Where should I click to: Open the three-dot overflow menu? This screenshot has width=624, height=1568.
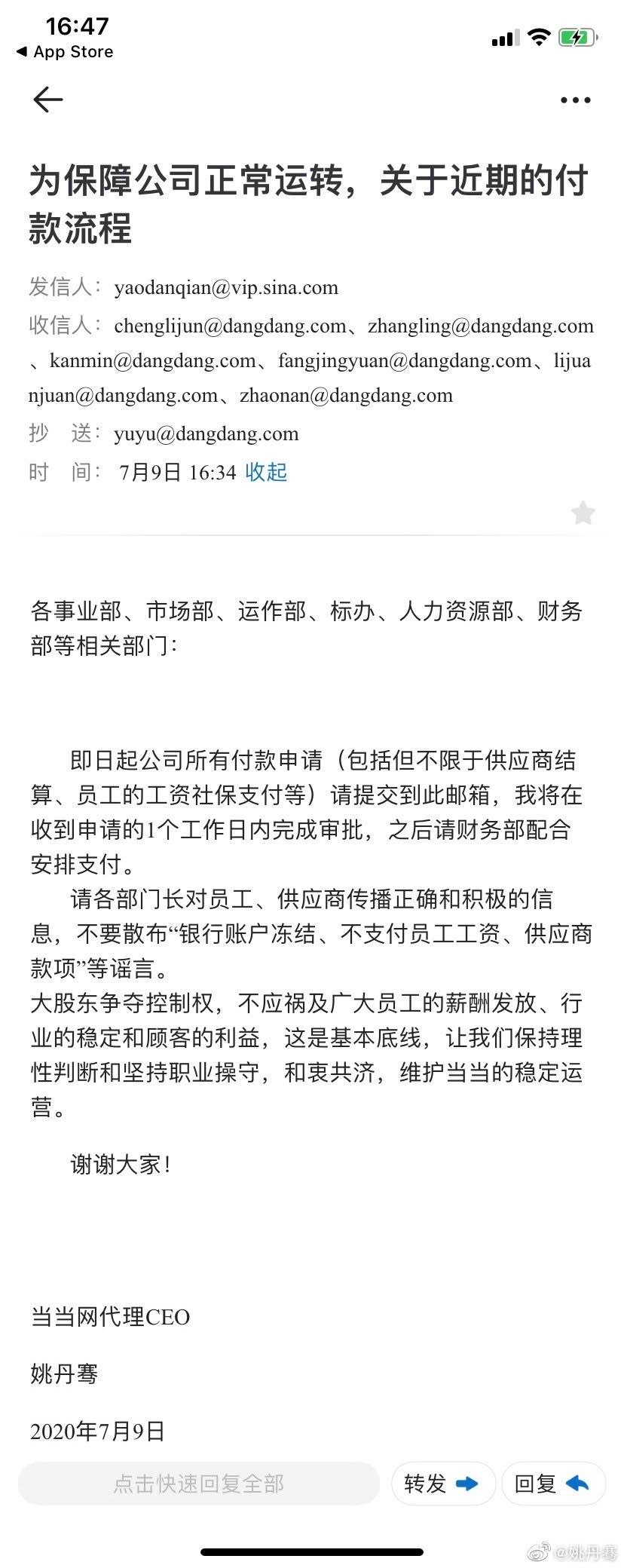tap(575, 100)
